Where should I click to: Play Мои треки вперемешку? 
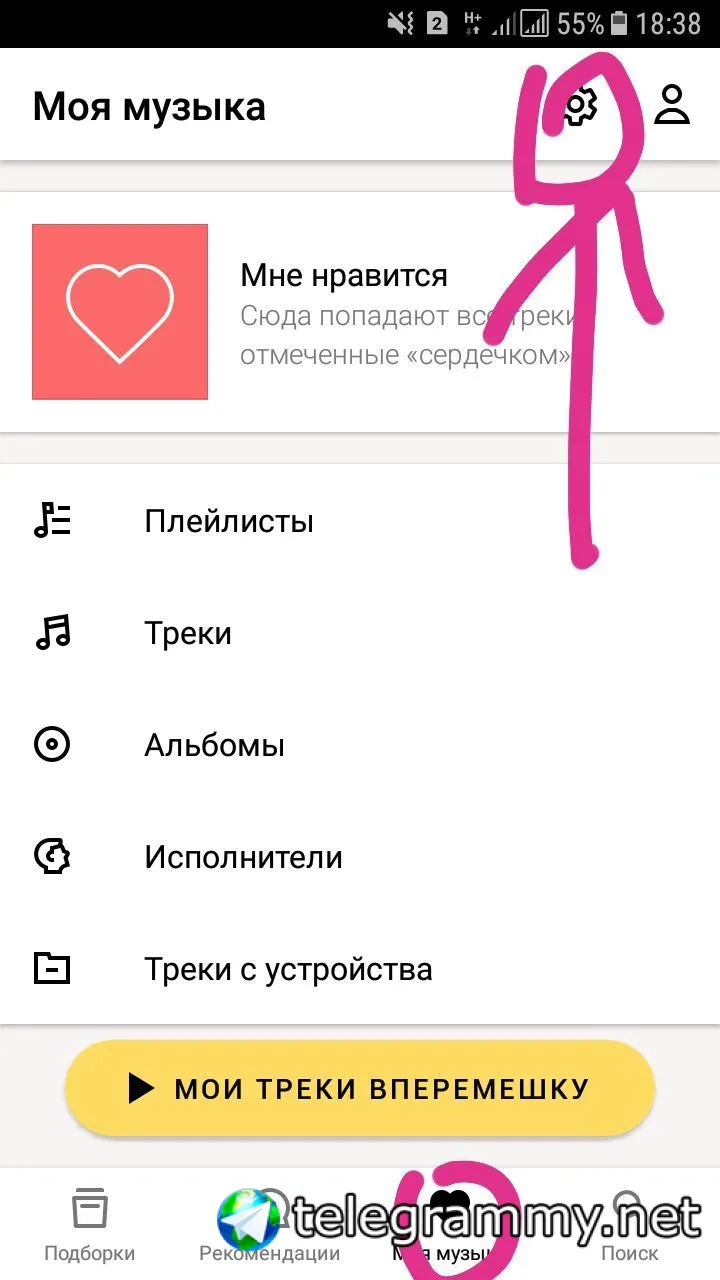(x=360, y=1088)
